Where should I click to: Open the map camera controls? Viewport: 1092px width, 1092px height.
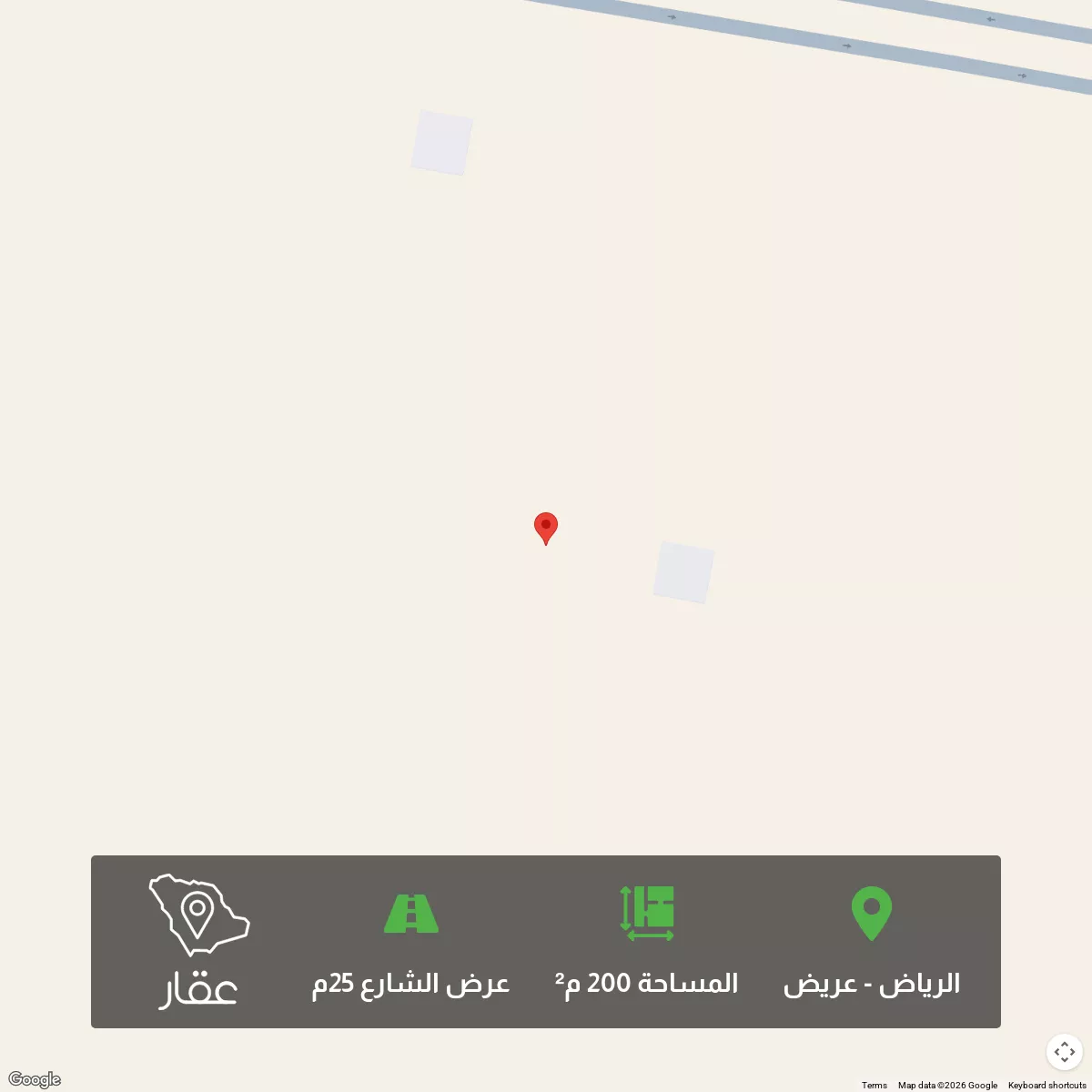1064,1052
